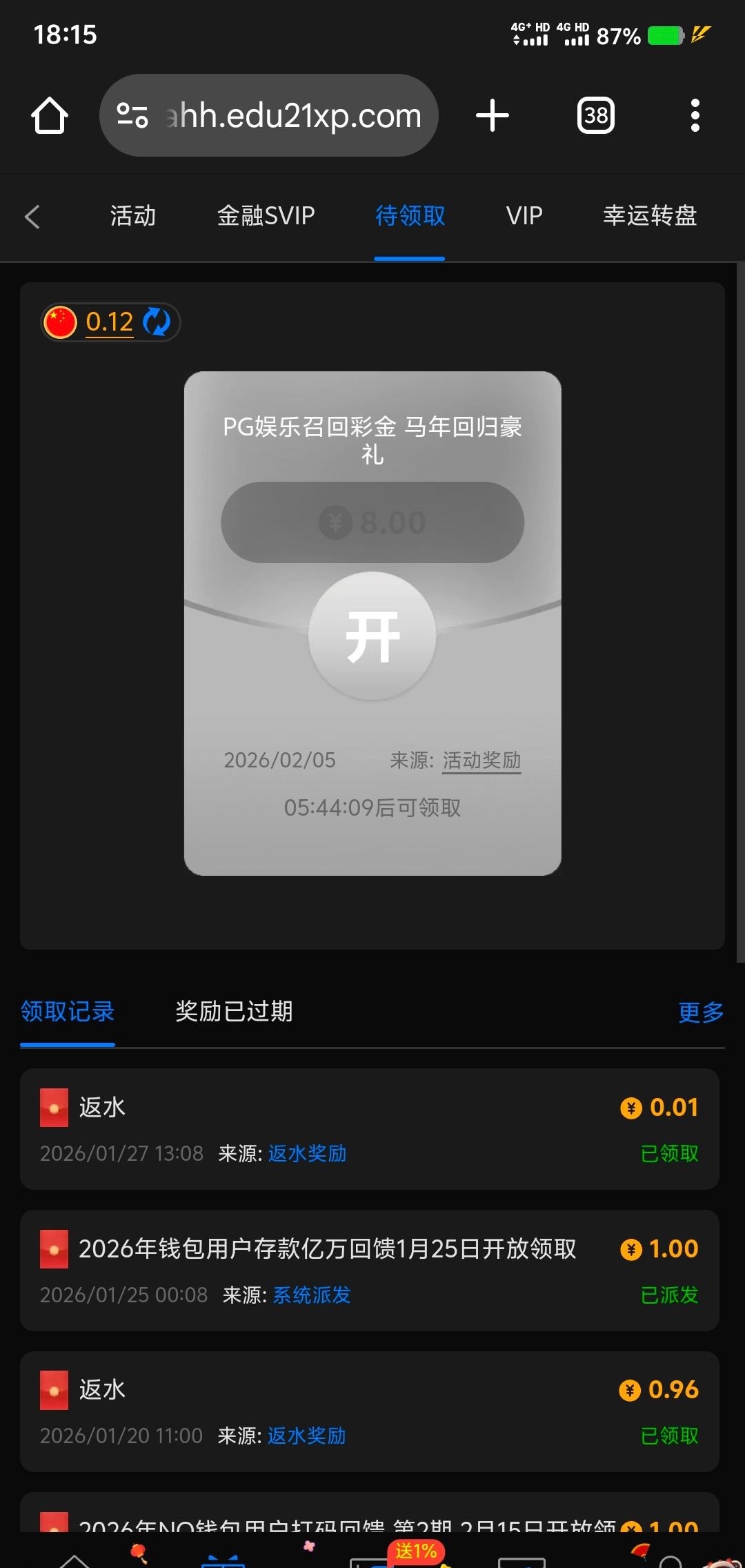Open the 活动奖励 source link

481,760
